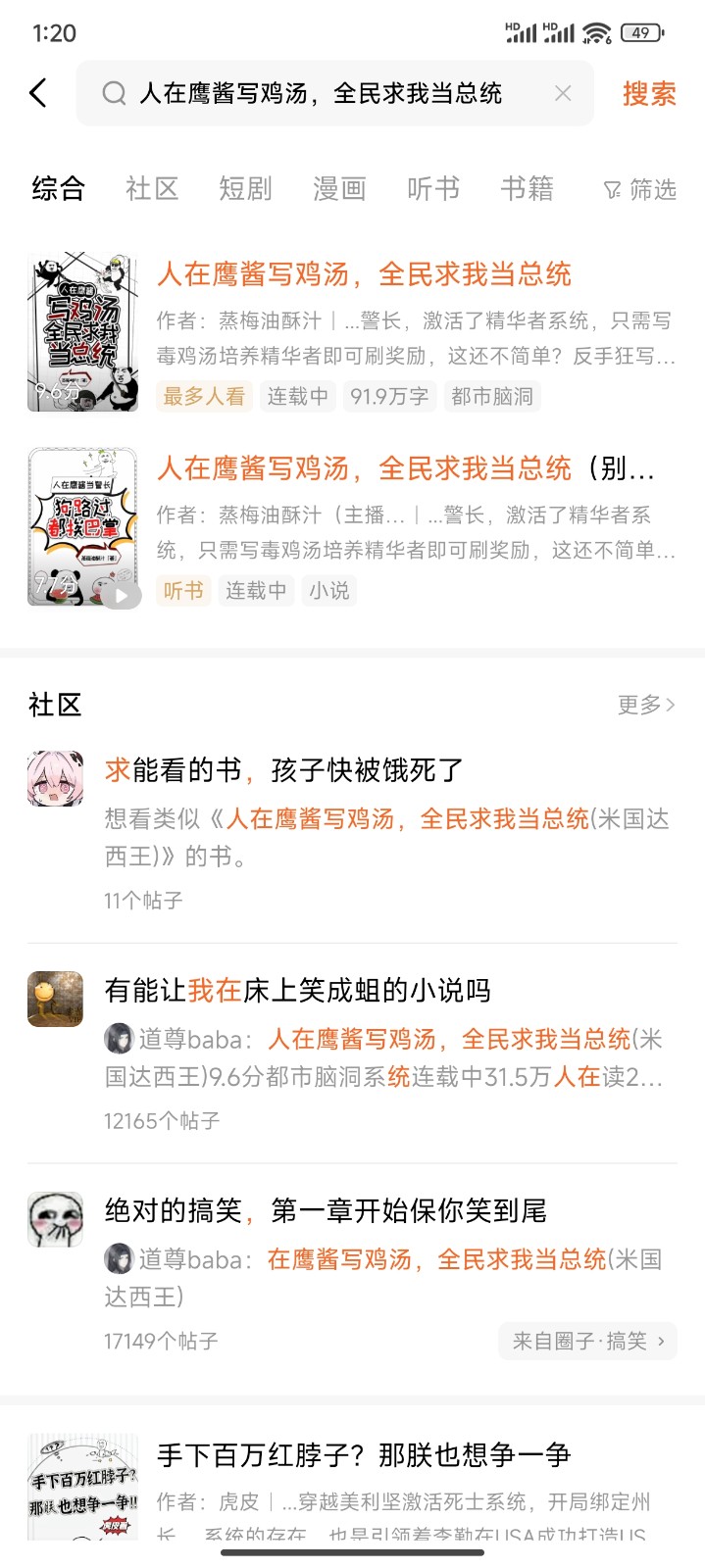Switch to the 书籍 tab
The width and height of the screenshot is (705, 1568).
pyautogui.click(x=528, y=188)
